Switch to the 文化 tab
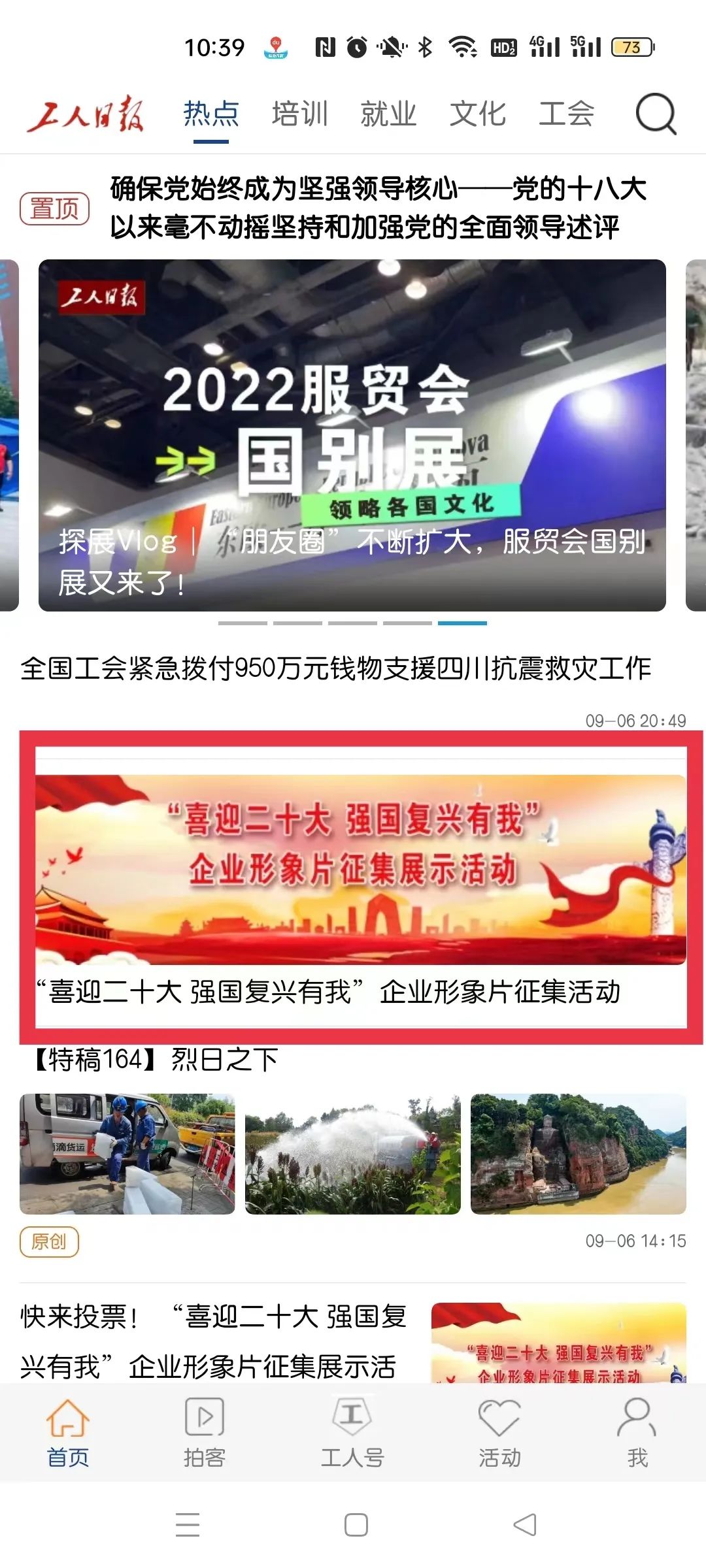The height and width of the screenshot is (1568, 706). coord(477,114)
